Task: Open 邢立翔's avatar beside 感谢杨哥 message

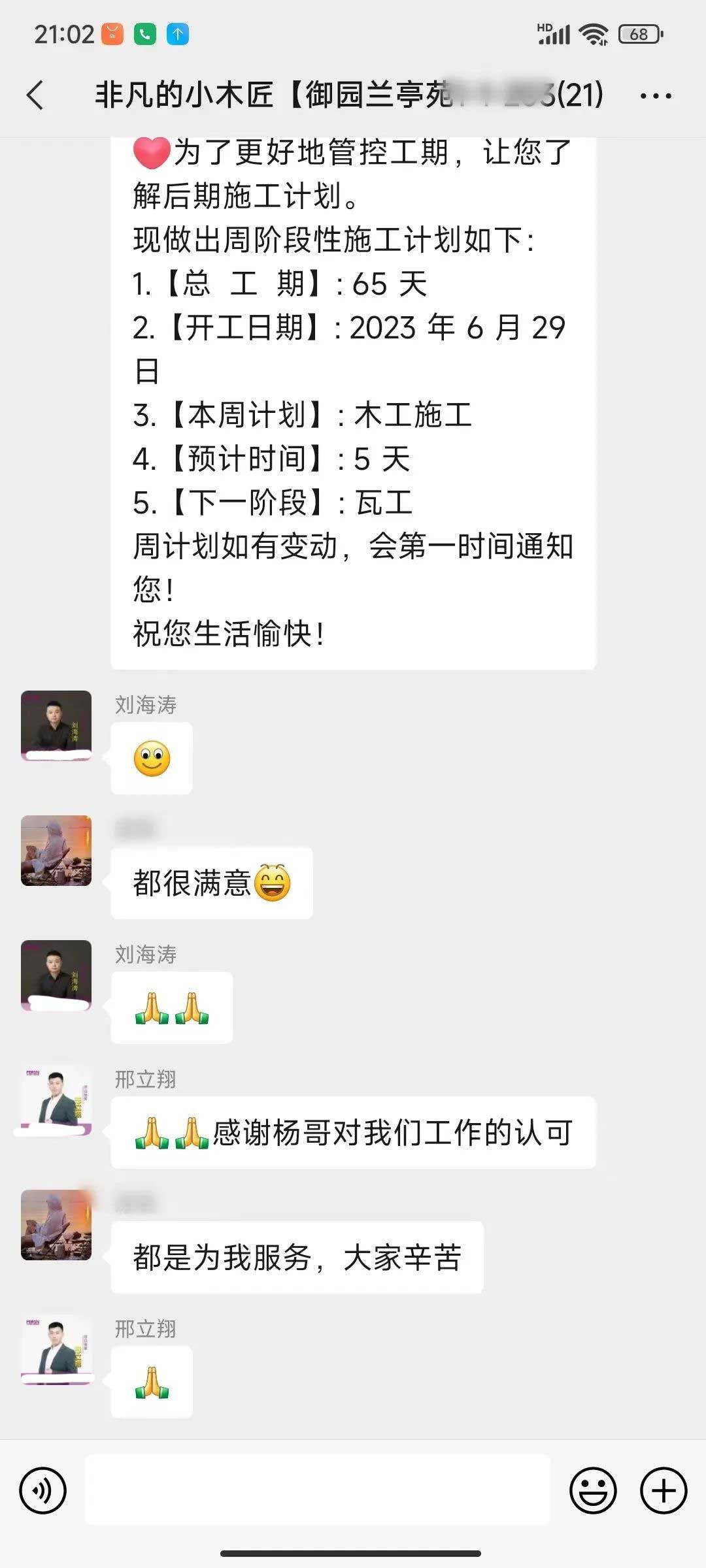Action: point(56,1100)
